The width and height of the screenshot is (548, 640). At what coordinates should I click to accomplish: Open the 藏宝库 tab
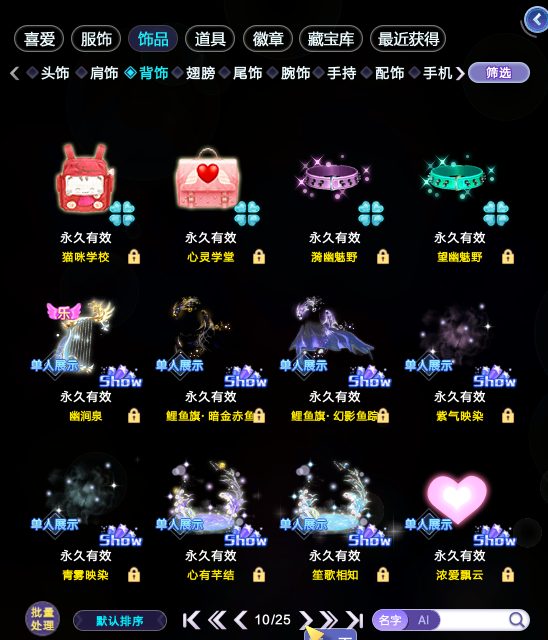click(x=331, y=39)
